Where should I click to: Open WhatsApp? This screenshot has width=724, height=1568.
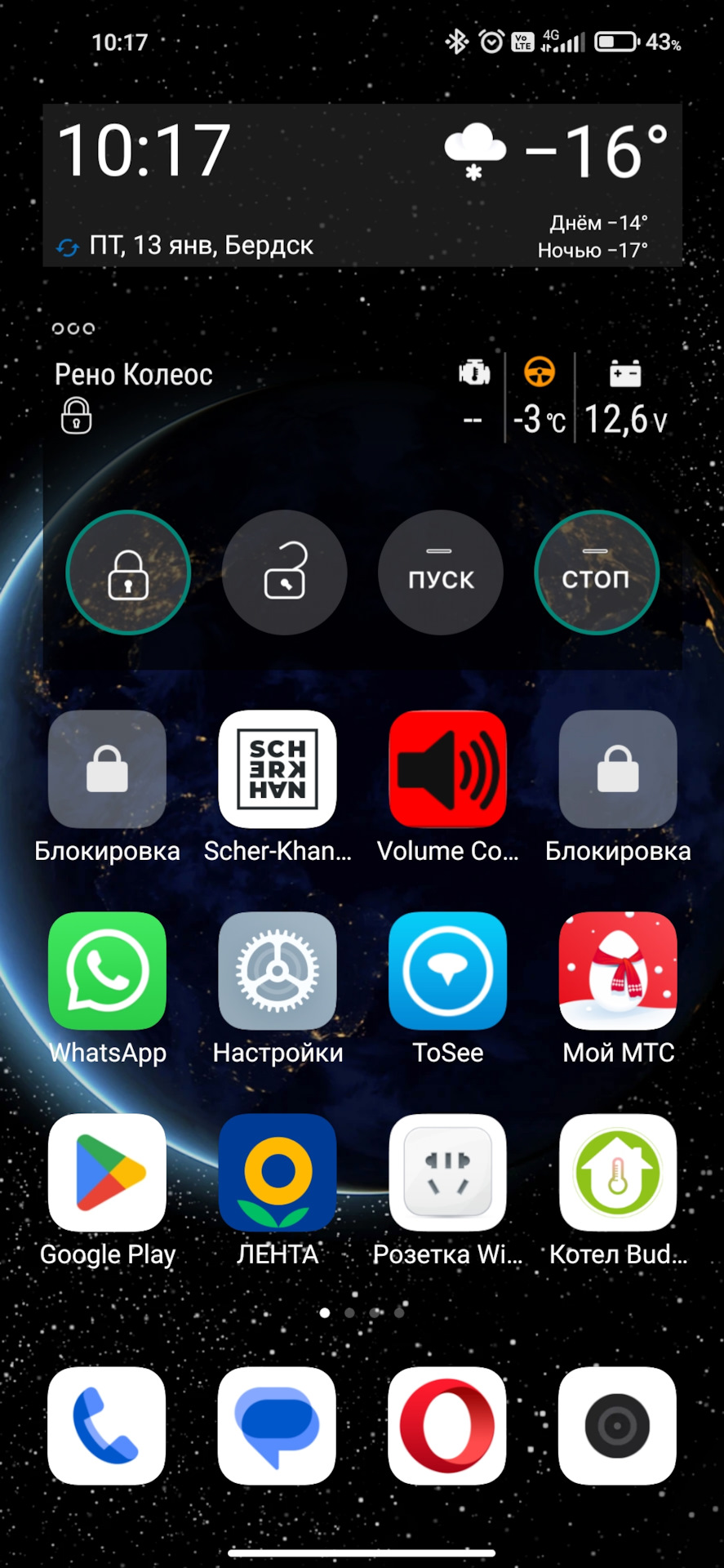(x=107, y=971)
